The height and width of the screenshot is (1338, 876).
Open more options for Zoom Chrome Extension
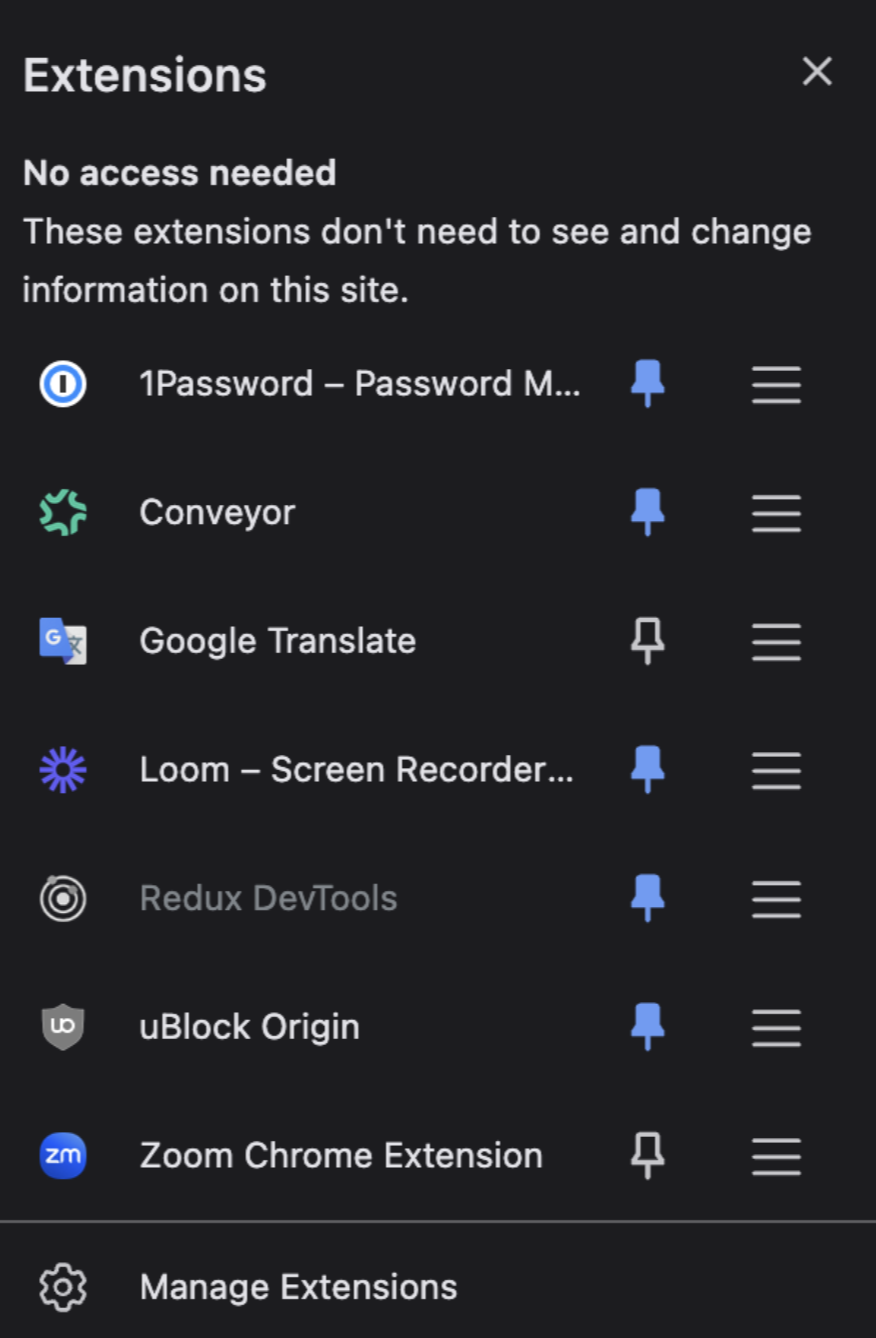(x=776, y=1156)
